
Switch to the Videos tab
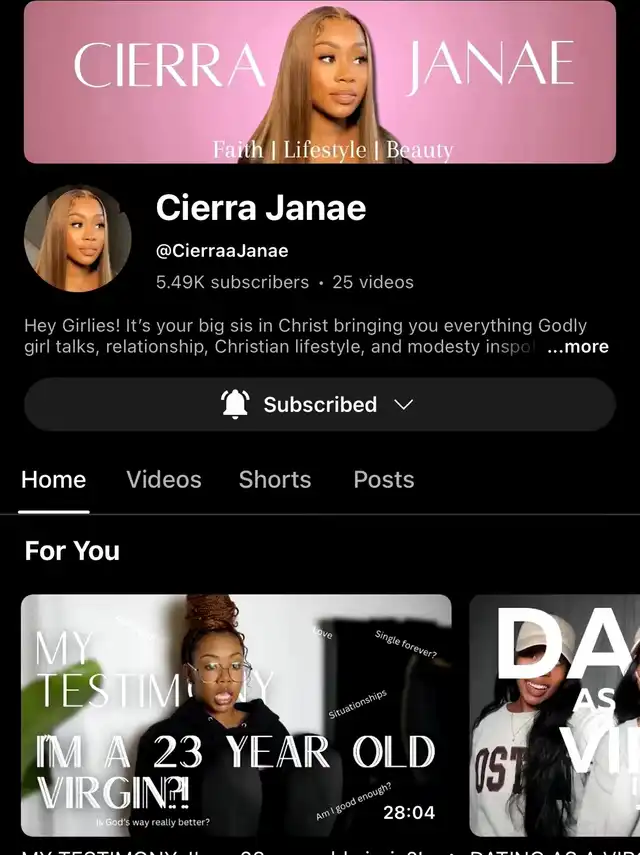[x=164, y=480]
